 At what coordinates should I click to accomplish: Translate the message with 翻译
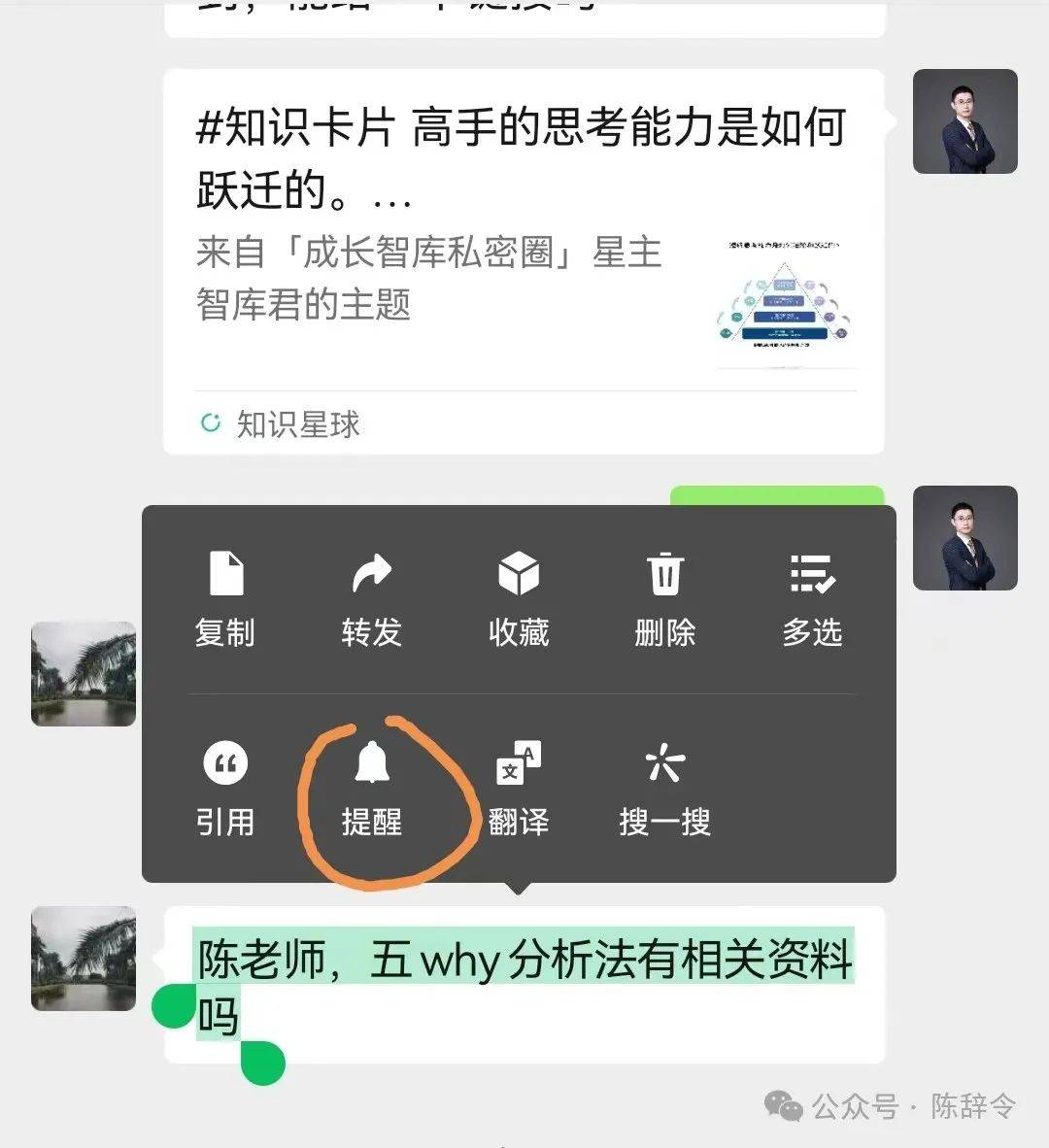click(519, 789)
